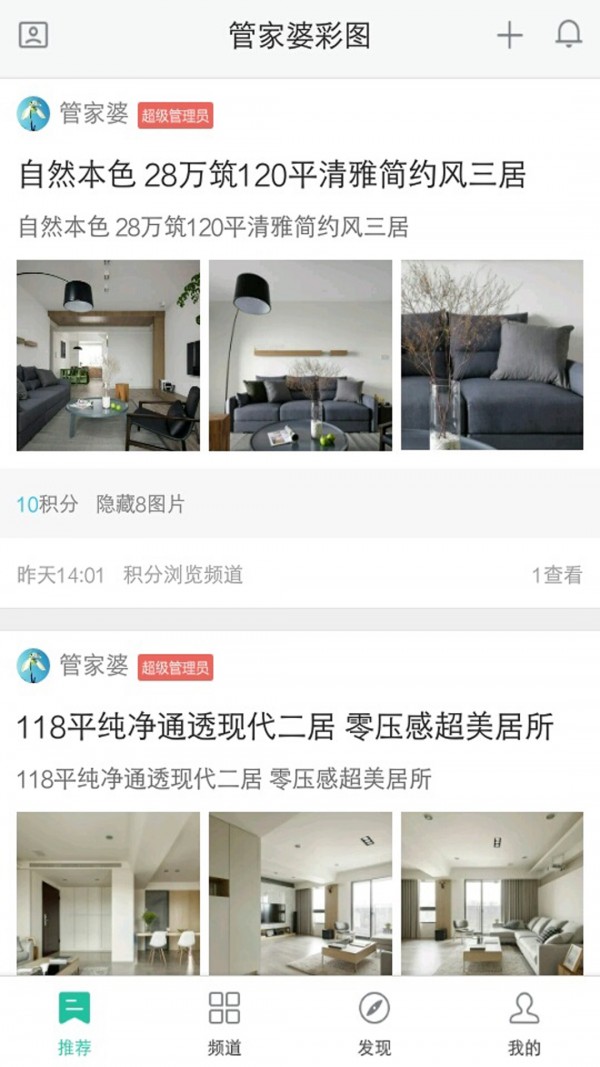600x1067 pixels.
Task: View the second photo in the 118平 post
Action: (x=300, y=893)
